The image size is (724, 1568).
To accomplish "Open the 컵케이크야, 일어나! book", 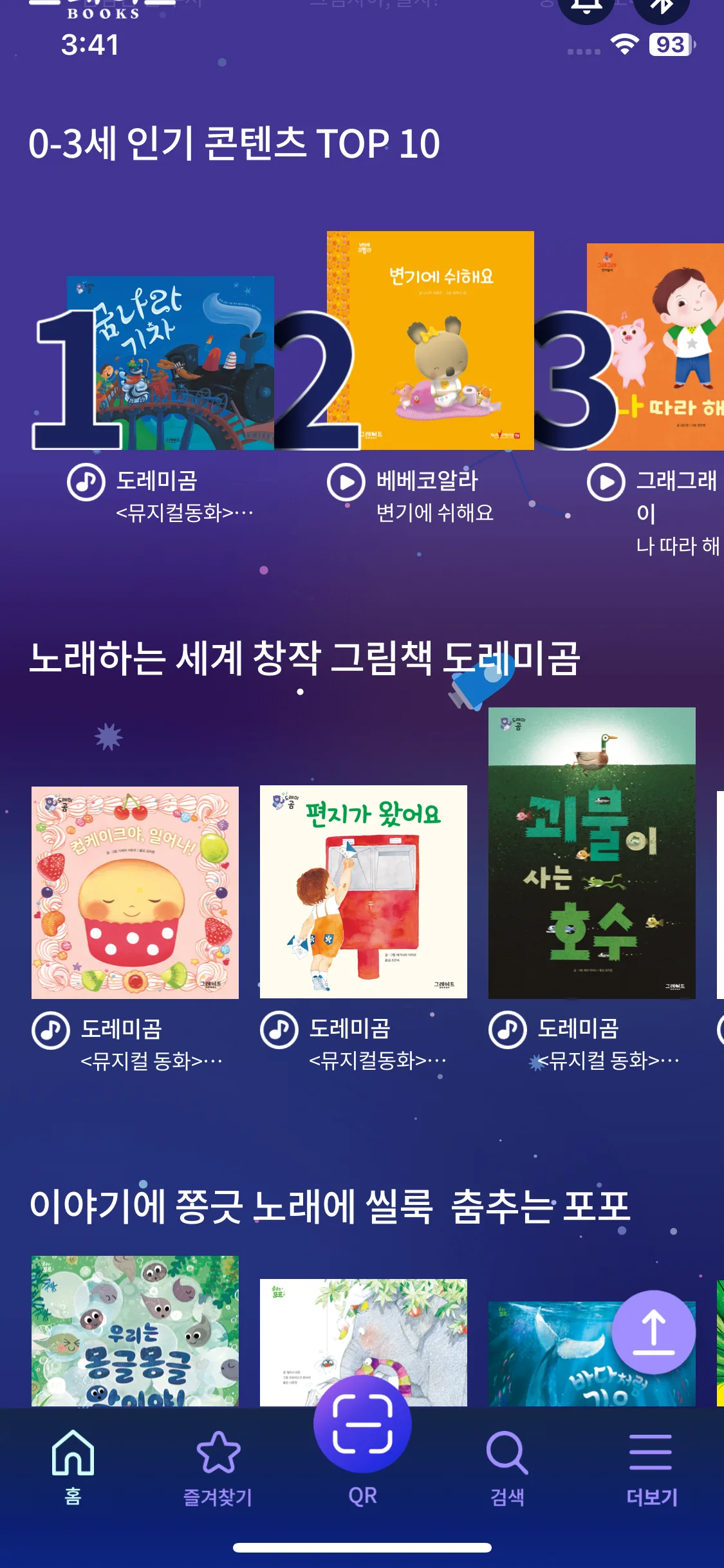I will click(135, 892).
